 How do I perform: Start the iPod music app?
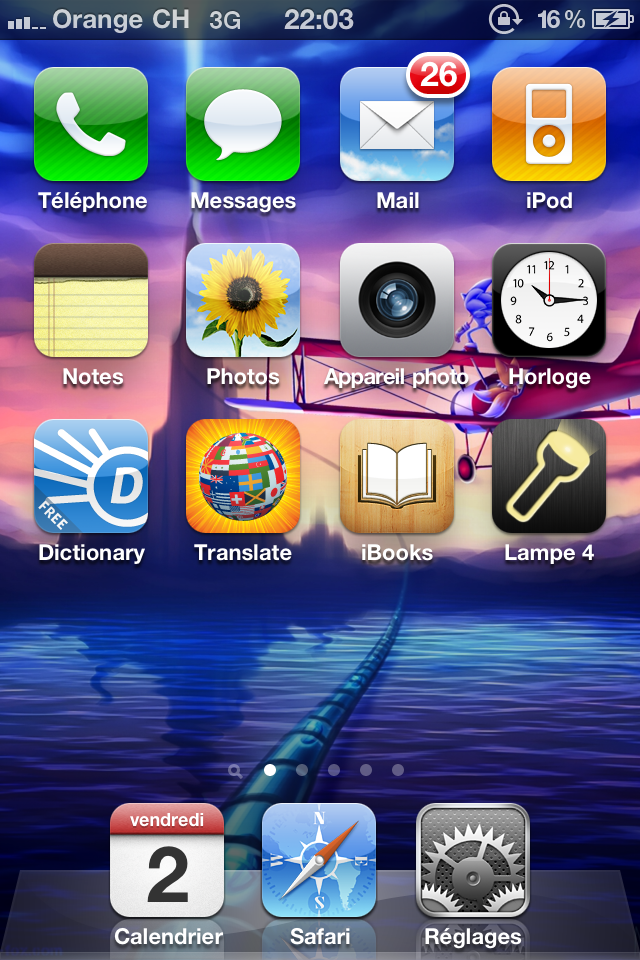(549, 124)
